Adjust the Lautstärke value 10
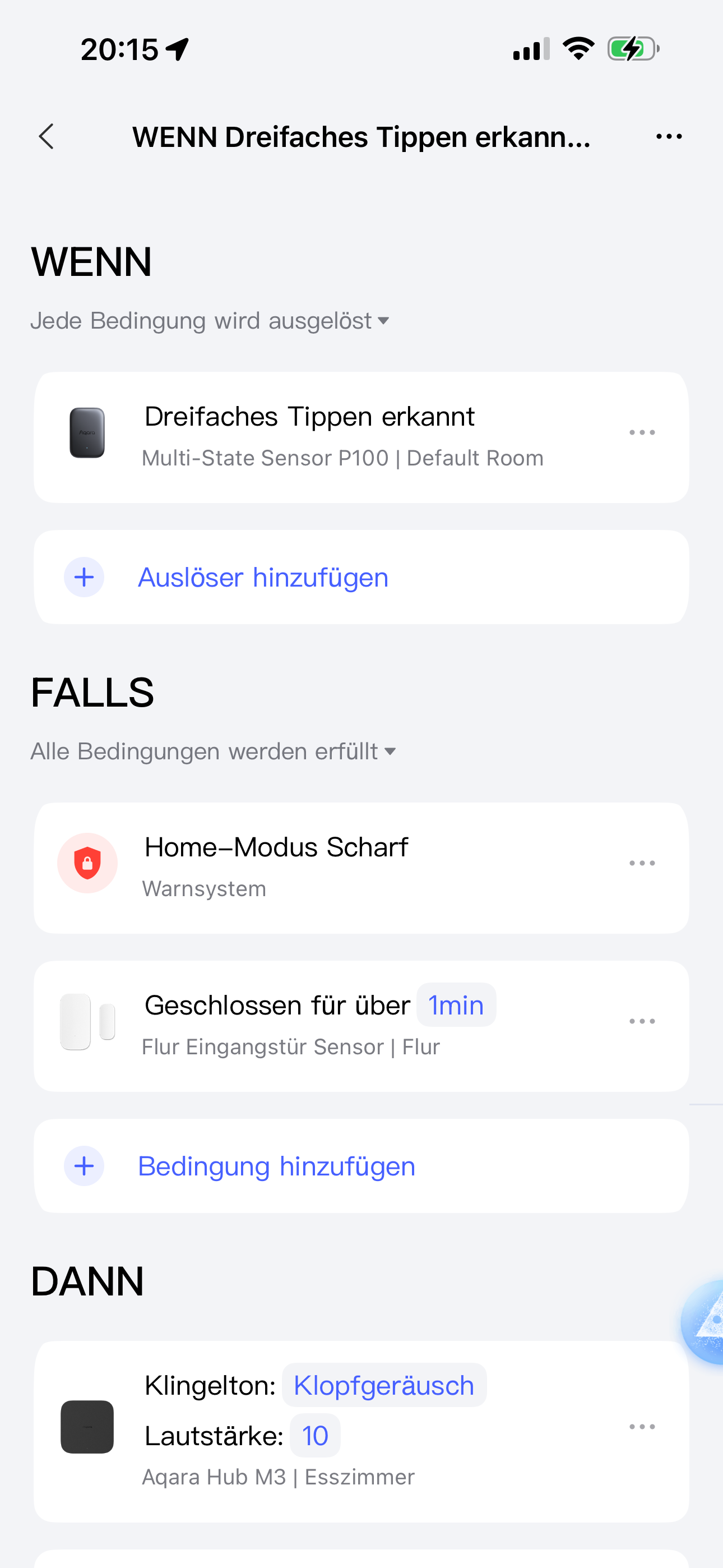The image size is (723, 1568). 314,1436
